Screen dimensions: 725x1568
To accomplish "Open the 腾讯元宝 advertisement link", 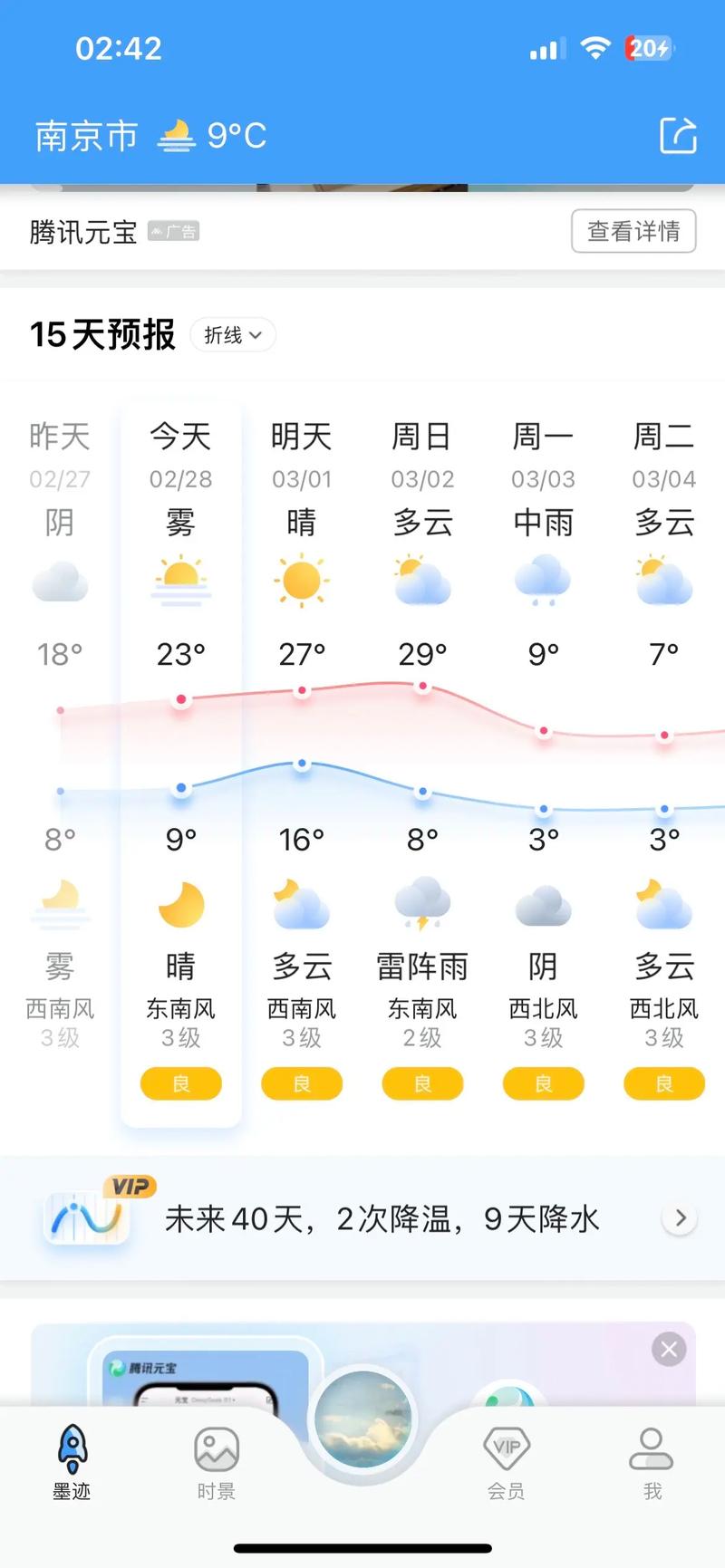I will click(x=82, y=231).
